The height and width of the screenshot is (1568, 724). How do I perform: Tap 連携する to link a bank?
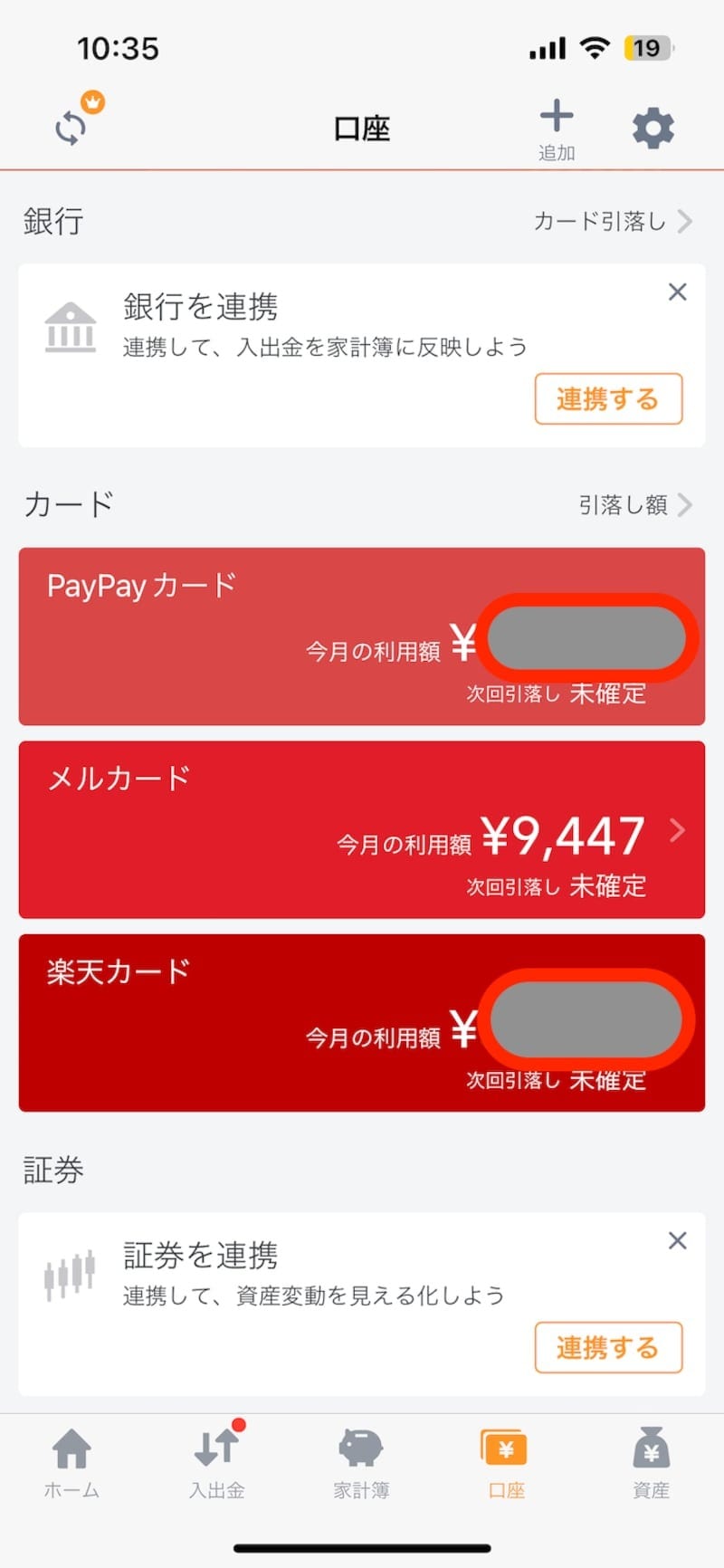click(608, 398)
